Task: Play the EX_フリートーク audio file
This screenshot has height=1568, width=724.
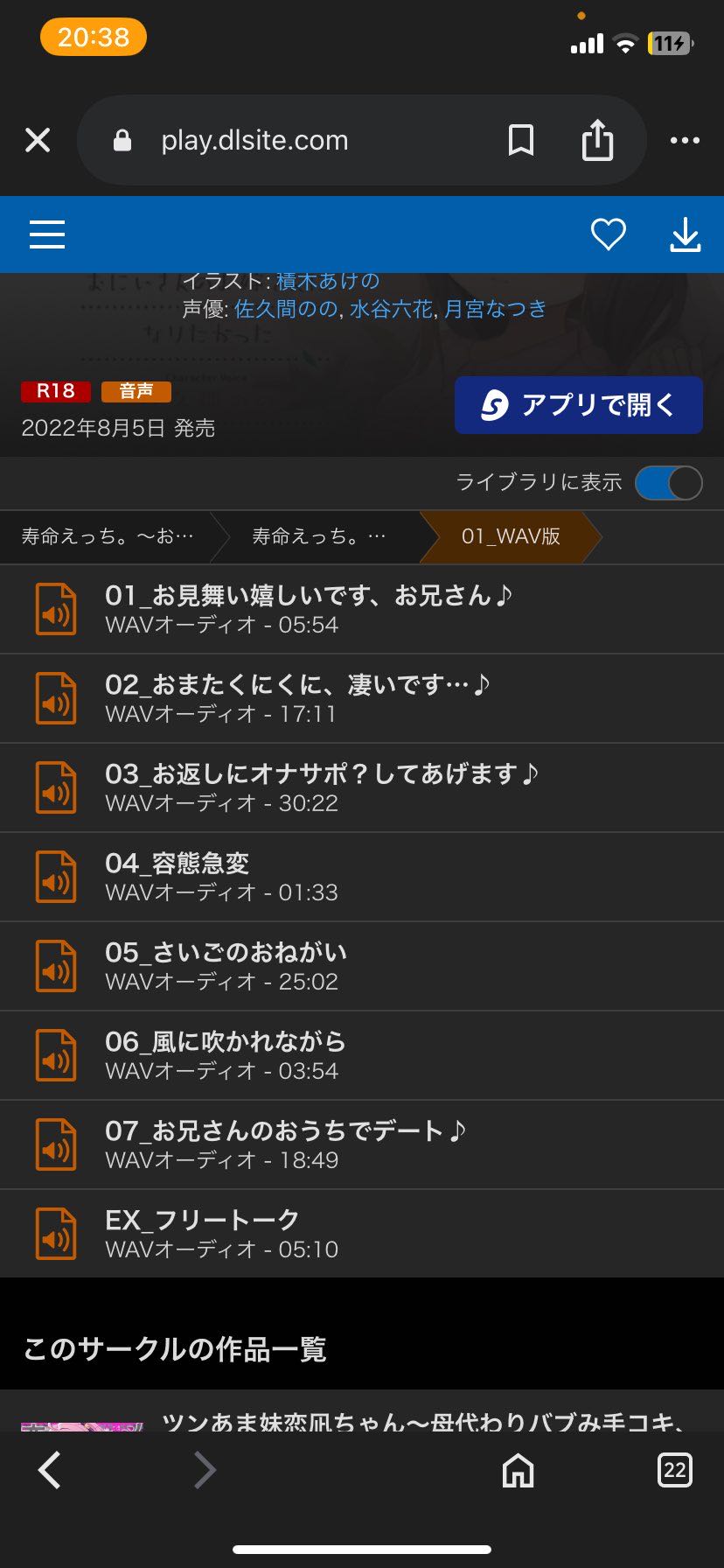Action: pos(362,1234)
